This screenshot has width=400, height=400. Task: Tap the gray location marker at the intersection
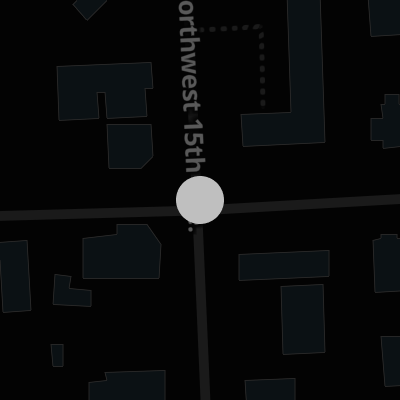point(200,200)
